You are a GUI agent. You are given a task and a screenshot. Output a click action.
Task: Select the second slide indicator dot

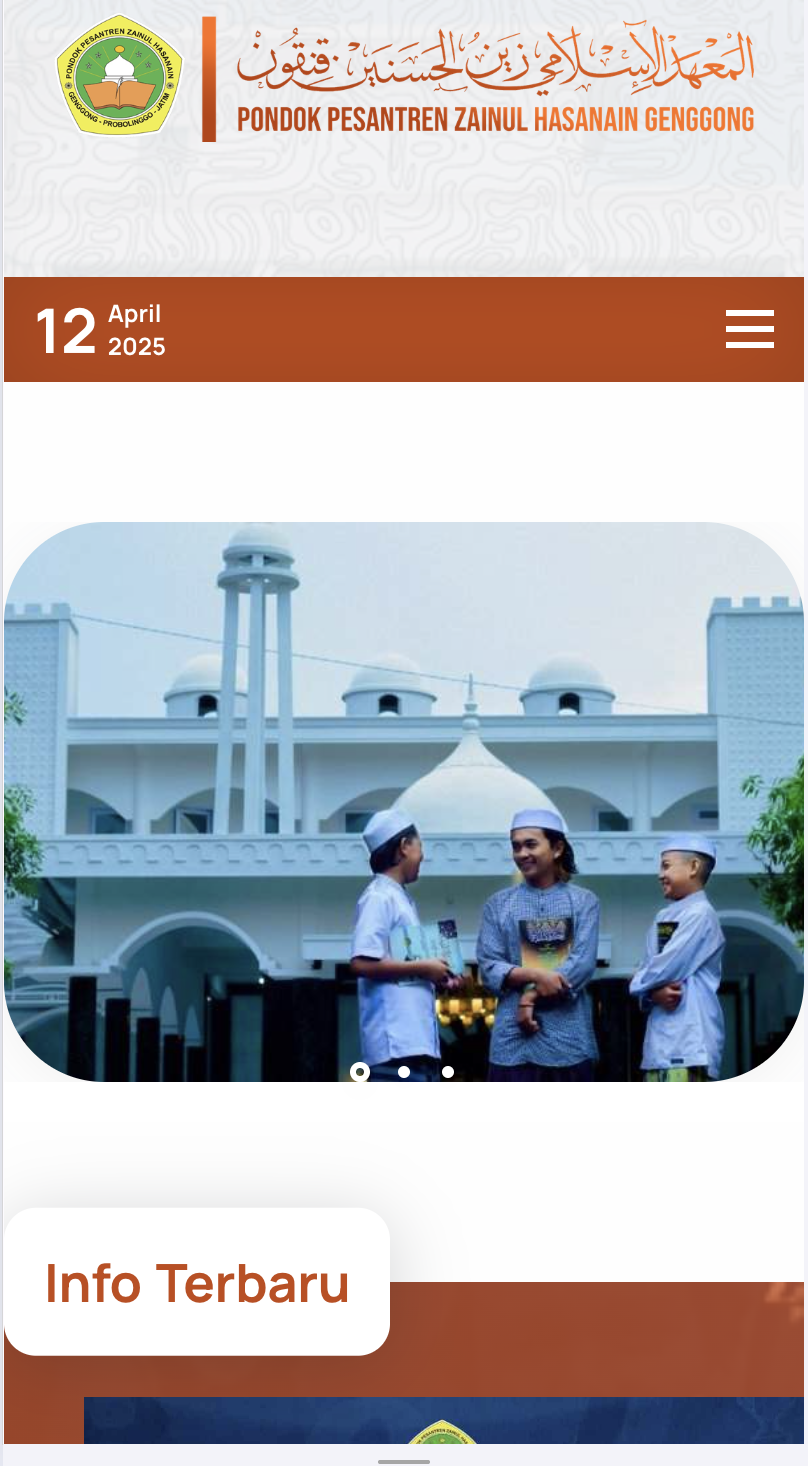(404, 1072)
